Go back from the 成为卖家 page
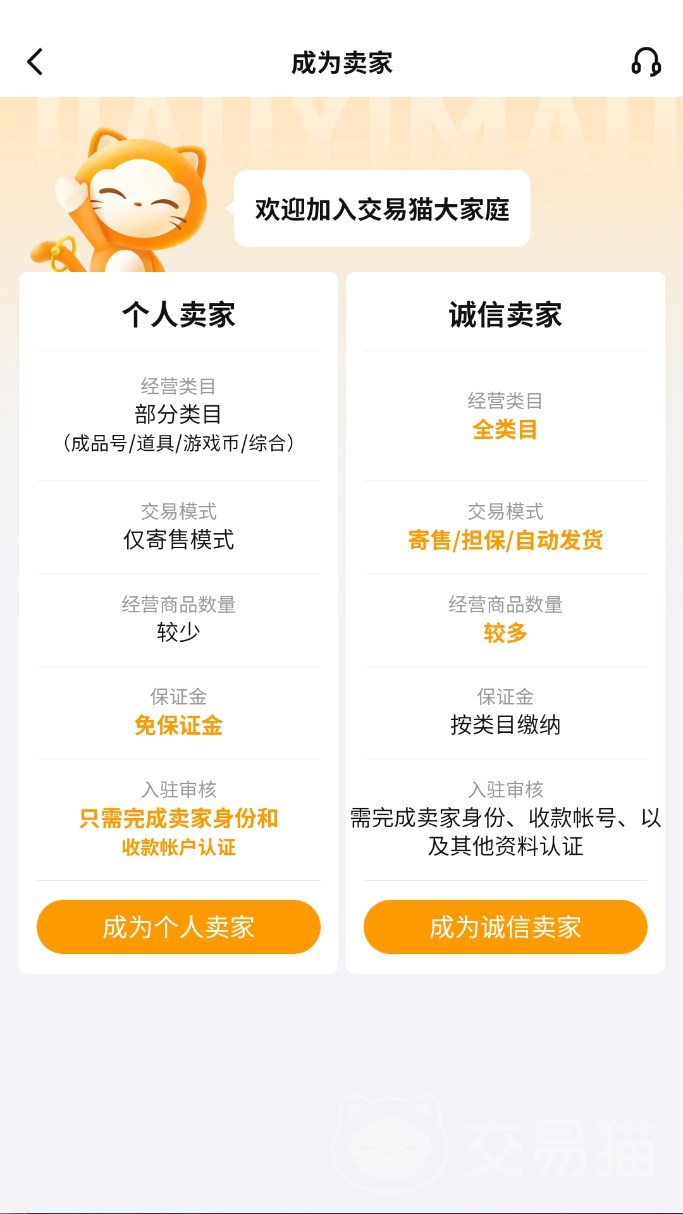This screenshot has height=1214, width=683. [35, 62]
